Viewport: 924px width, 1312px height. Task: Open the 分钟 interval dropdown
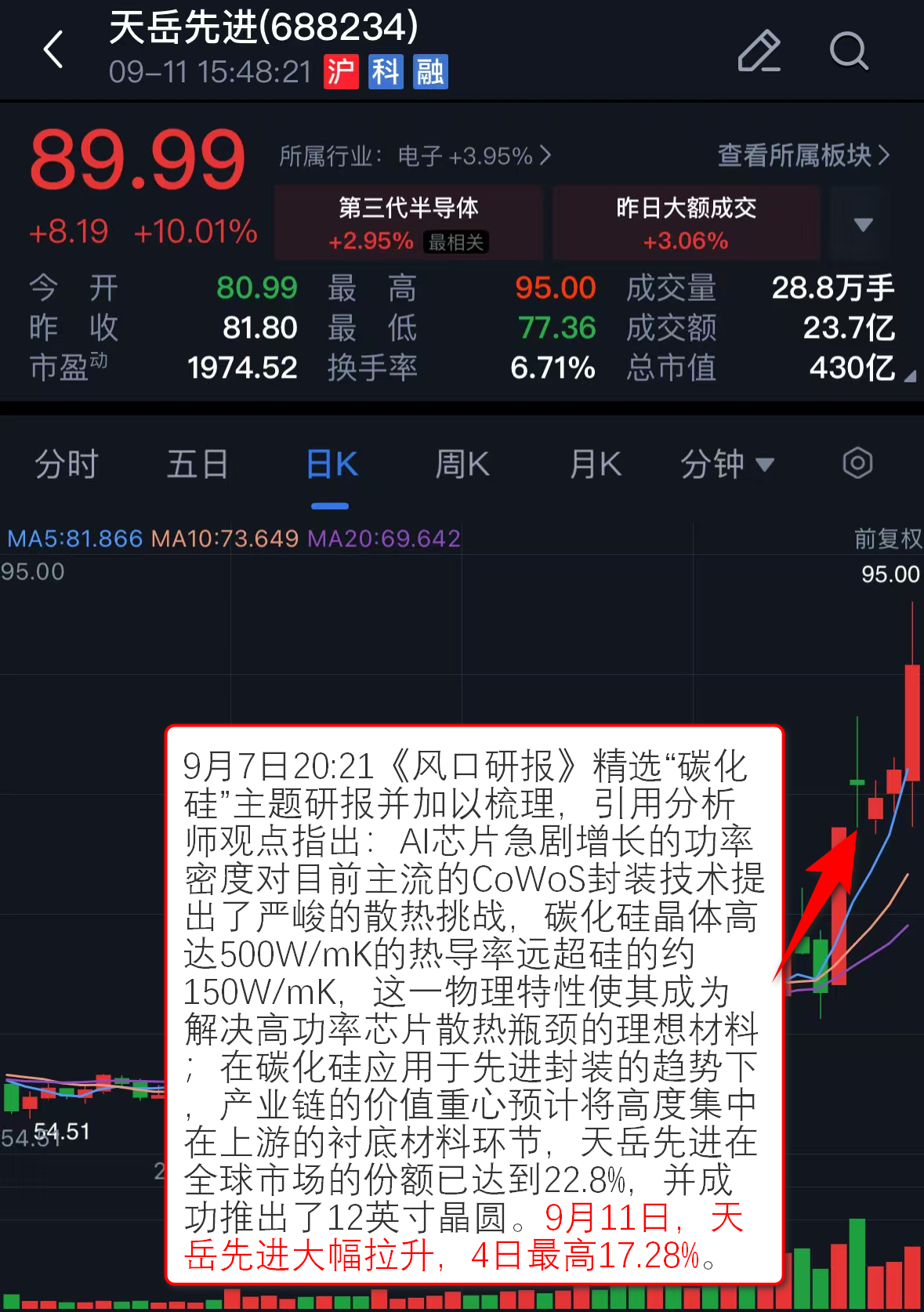coord(727,464)
